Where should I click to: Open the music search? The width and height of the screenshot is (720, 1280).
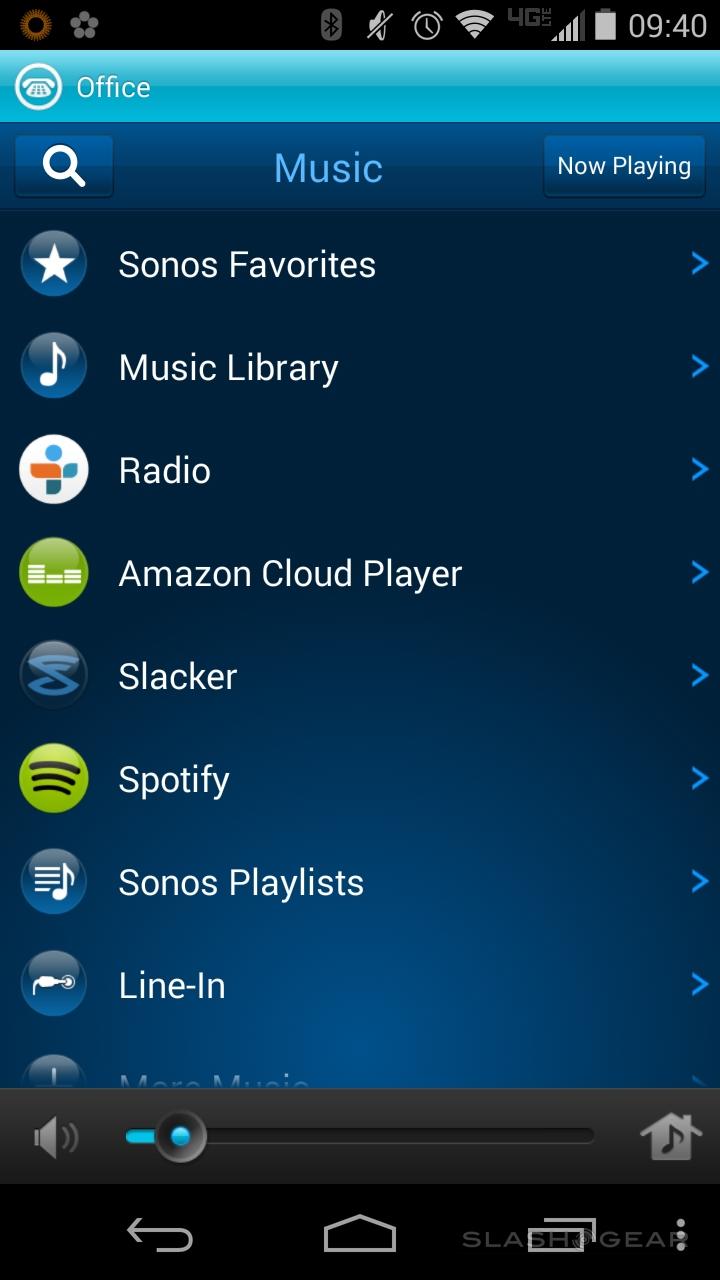pos(64,166)
